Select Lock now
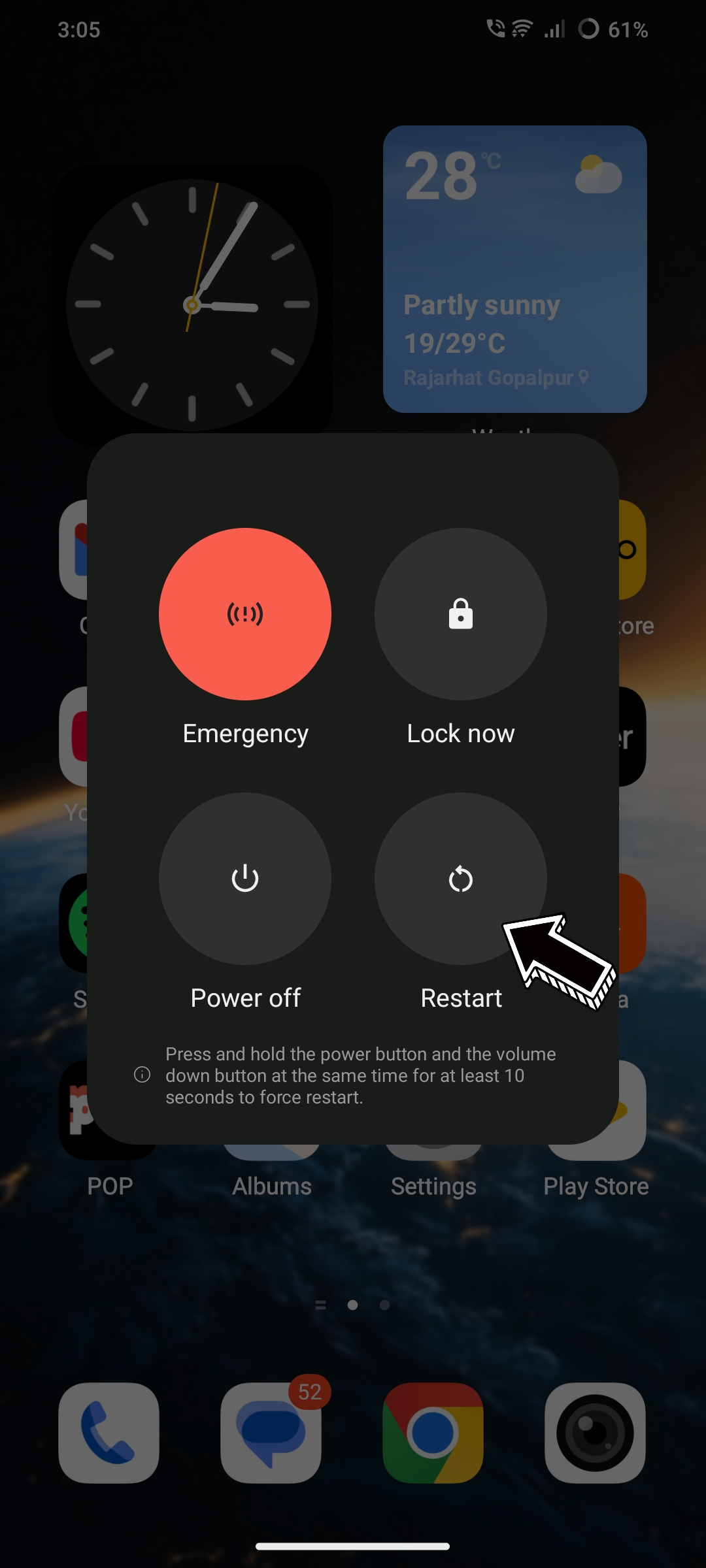Viewport: 706px width, 1568px height. (x=461, y=614)
